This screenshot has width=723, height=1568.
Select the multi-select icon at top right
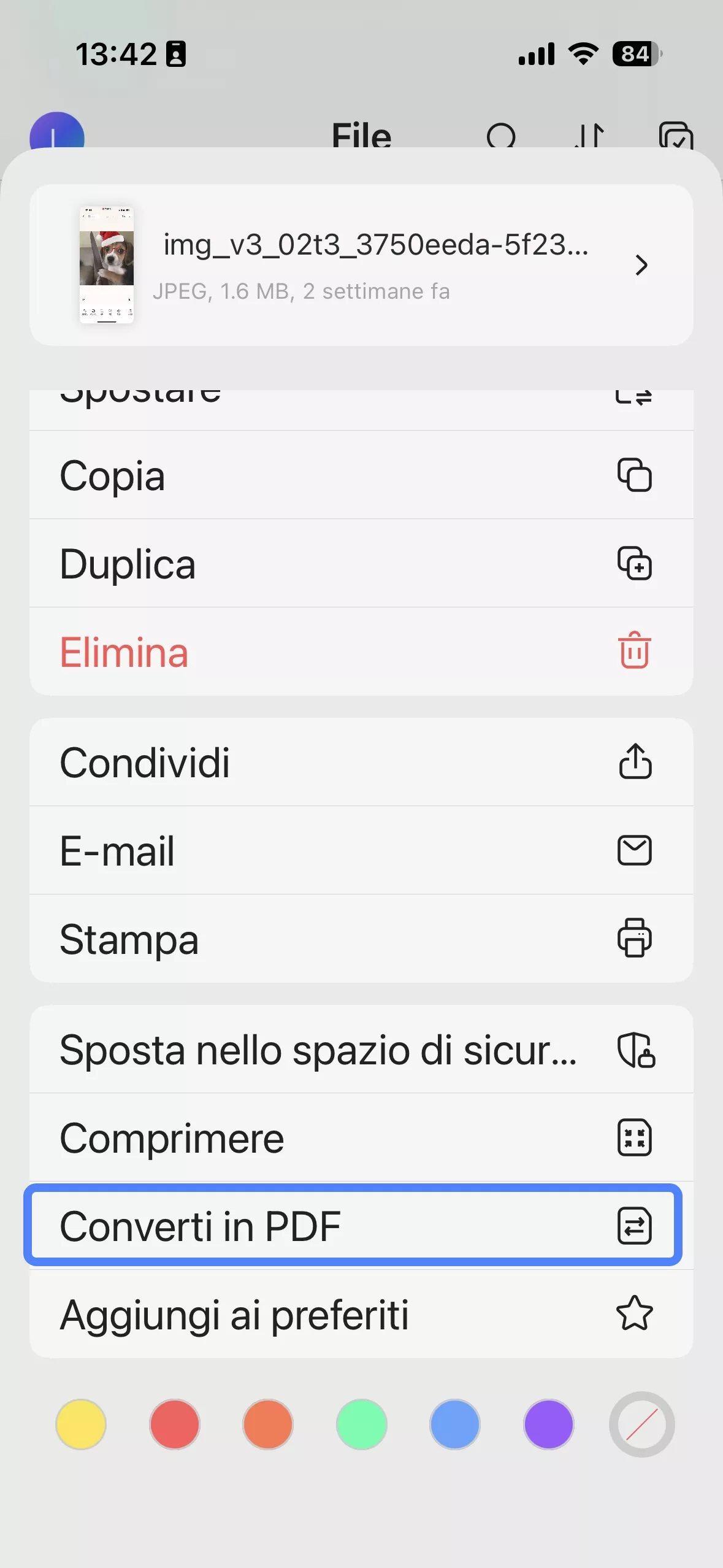[676, 136]
